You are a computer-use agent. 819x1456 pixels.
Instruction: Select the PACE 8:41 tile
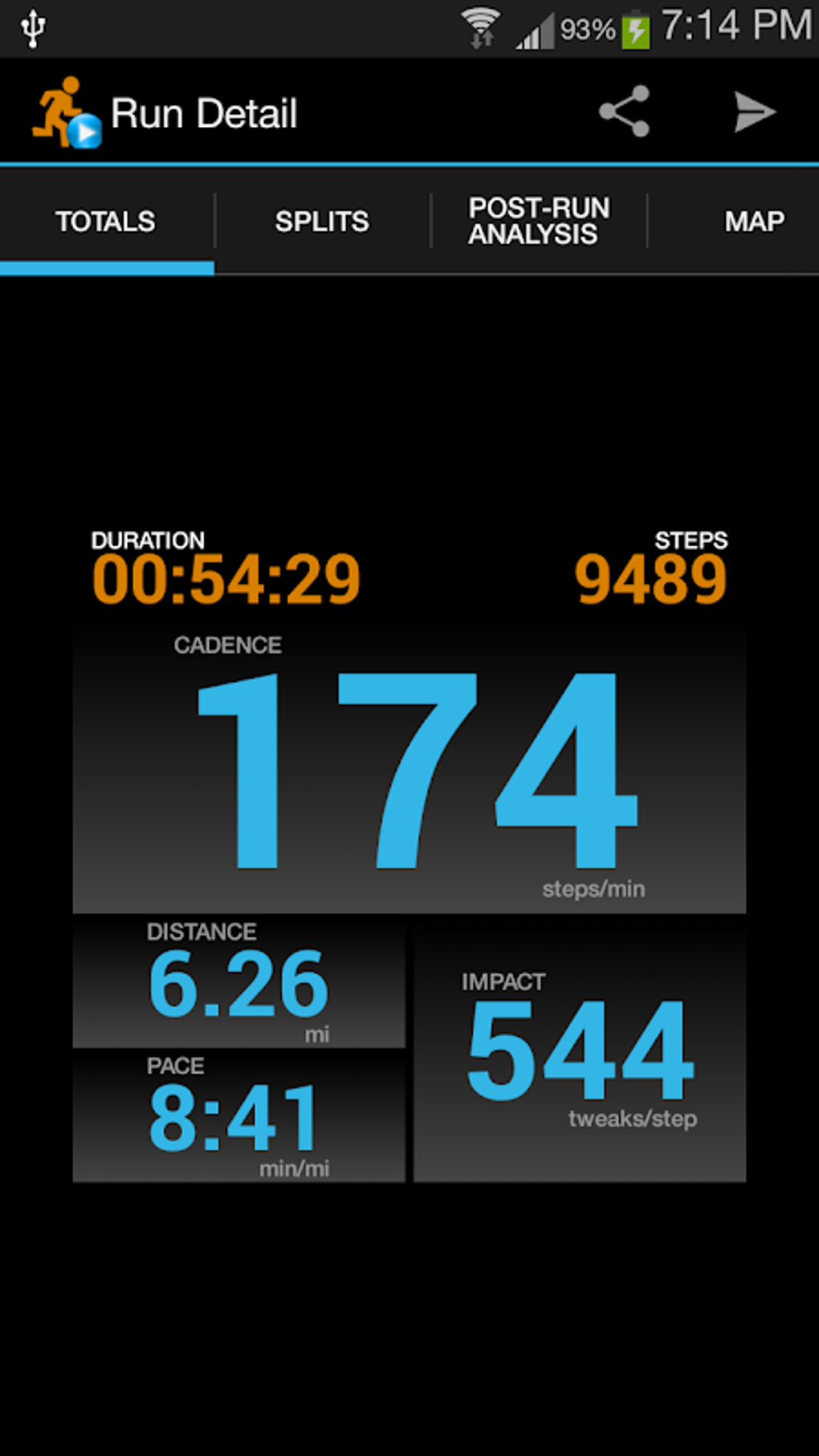click(x=238, y=1116)
